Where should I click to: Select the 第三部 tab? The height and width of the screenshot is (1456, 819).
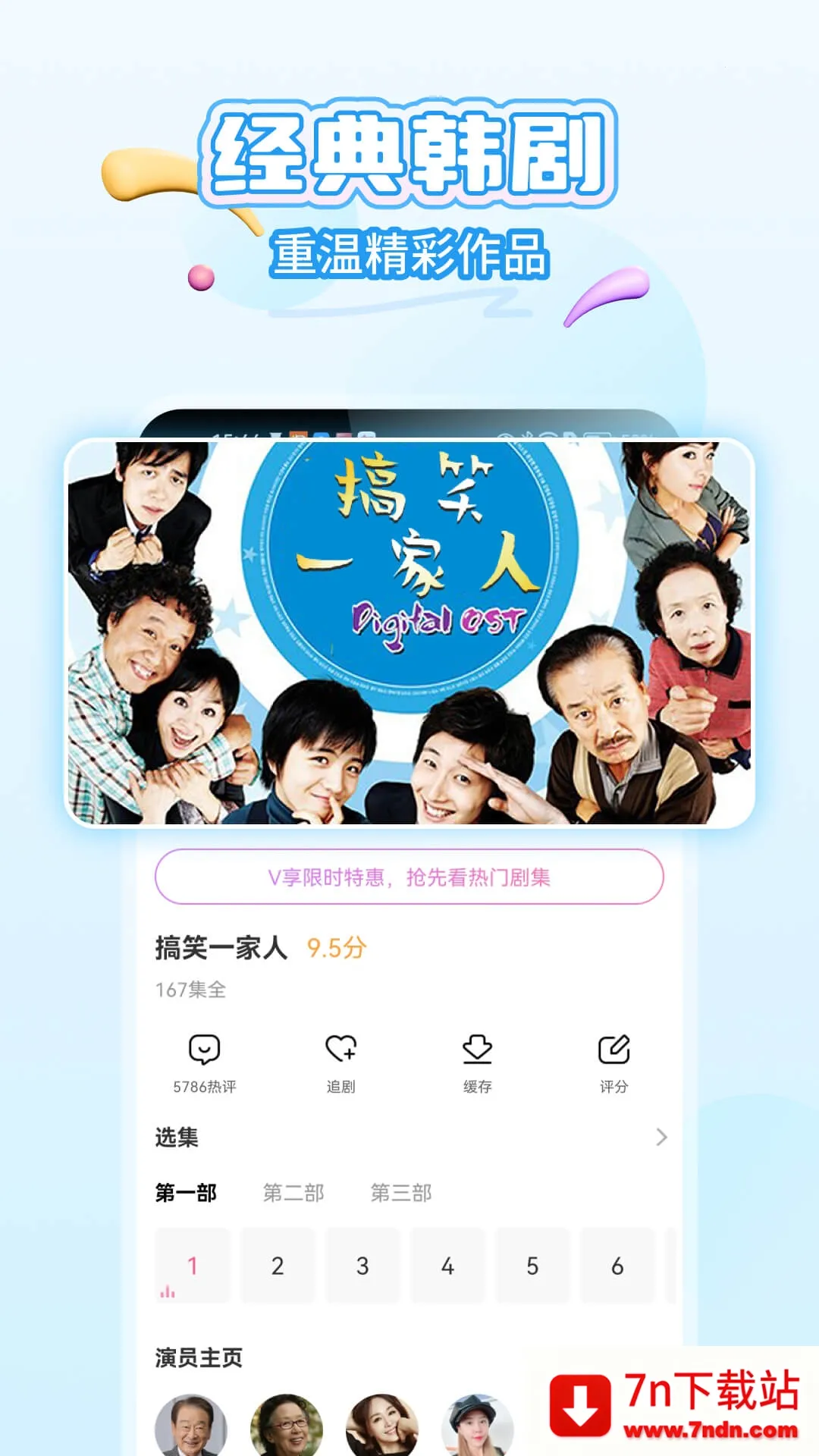pyautogui.click(x=402, y=1193)
